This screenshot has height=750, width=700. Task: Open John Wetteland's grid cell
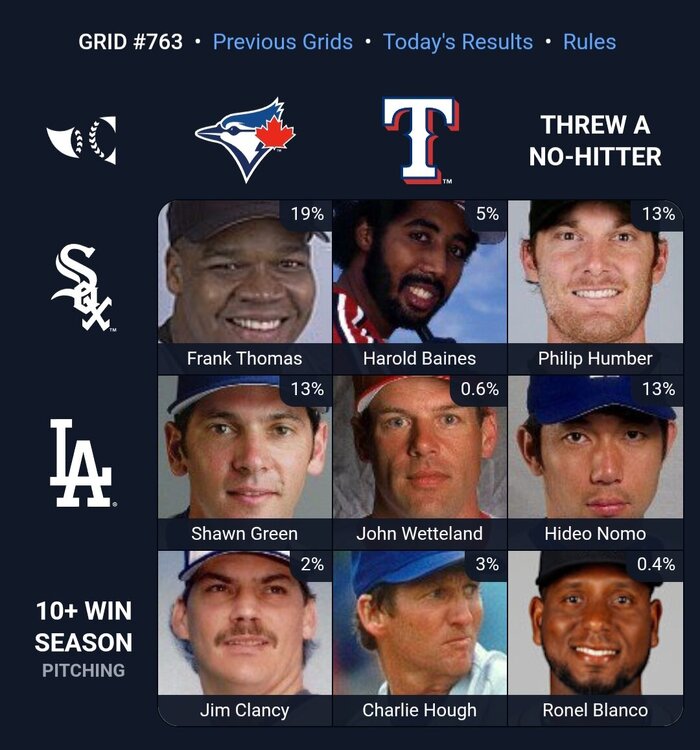point(420,461)
